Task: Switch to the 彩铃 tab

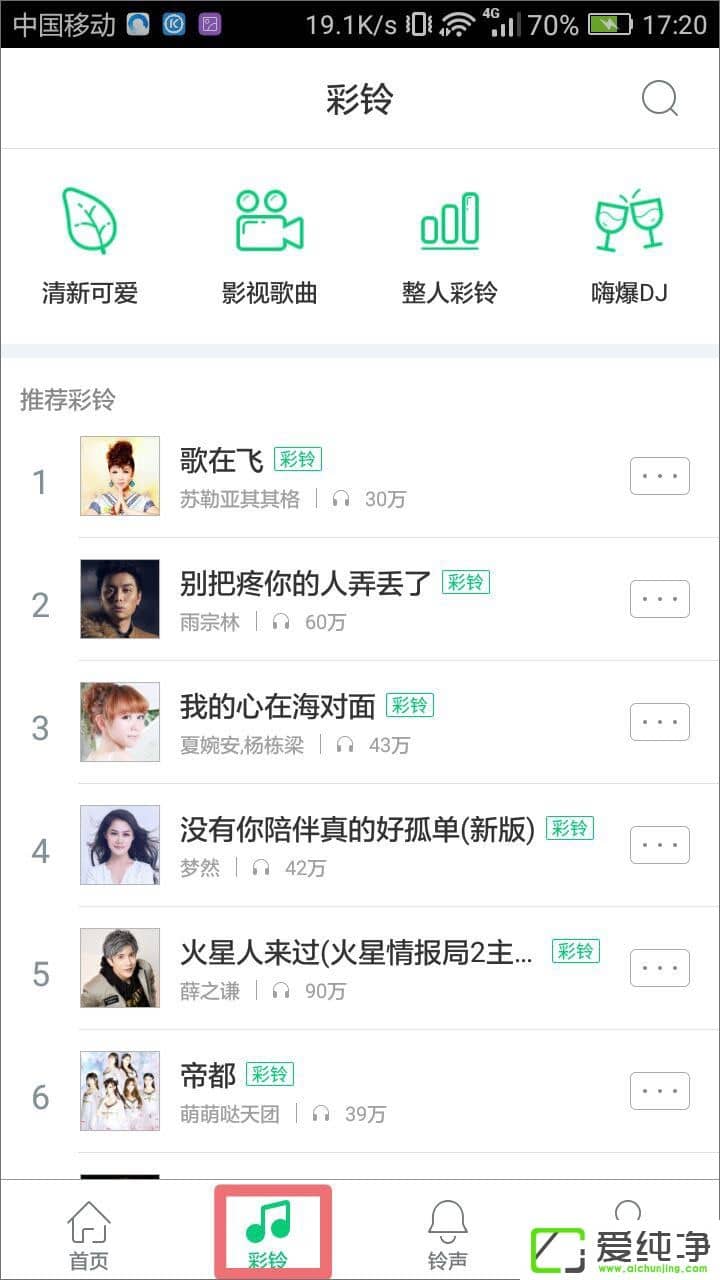Action: [x=268, y=1234]
